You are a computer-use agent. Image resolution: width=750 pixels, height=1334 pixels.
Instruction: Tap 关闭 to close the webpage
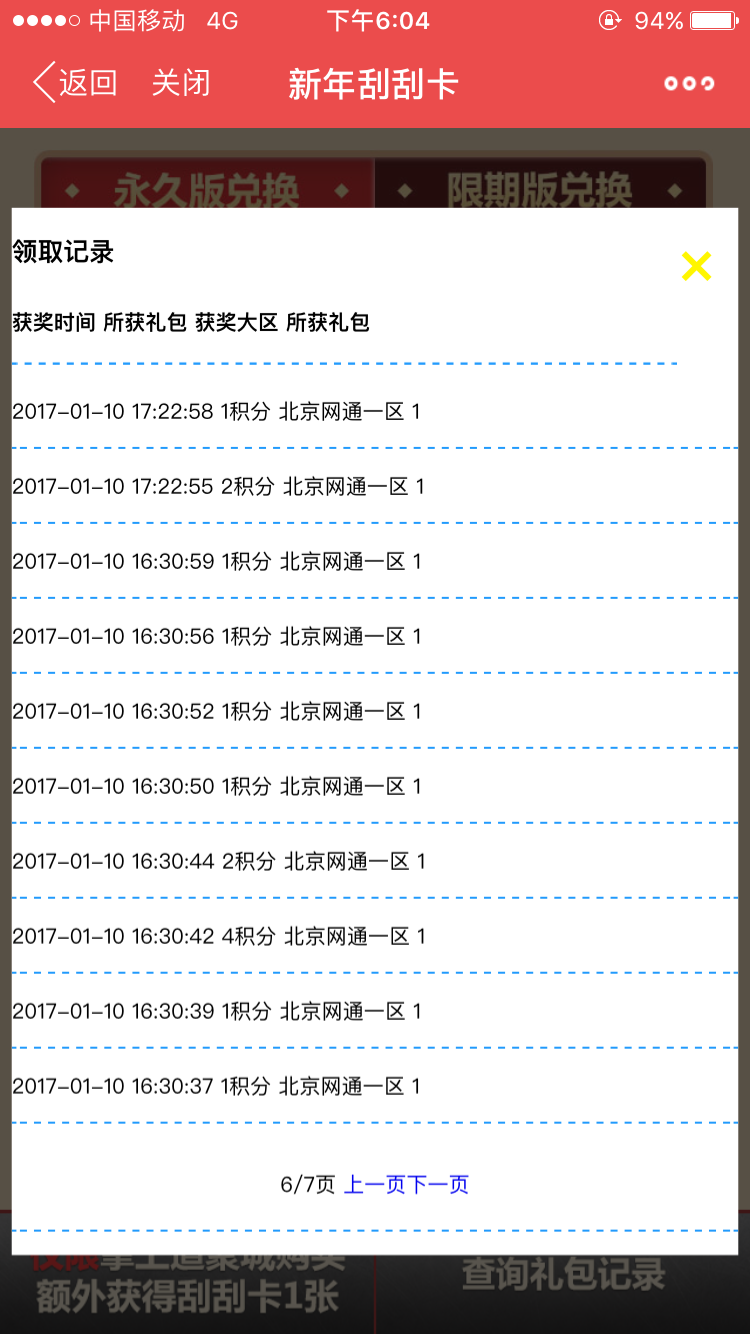click(181, 83)
